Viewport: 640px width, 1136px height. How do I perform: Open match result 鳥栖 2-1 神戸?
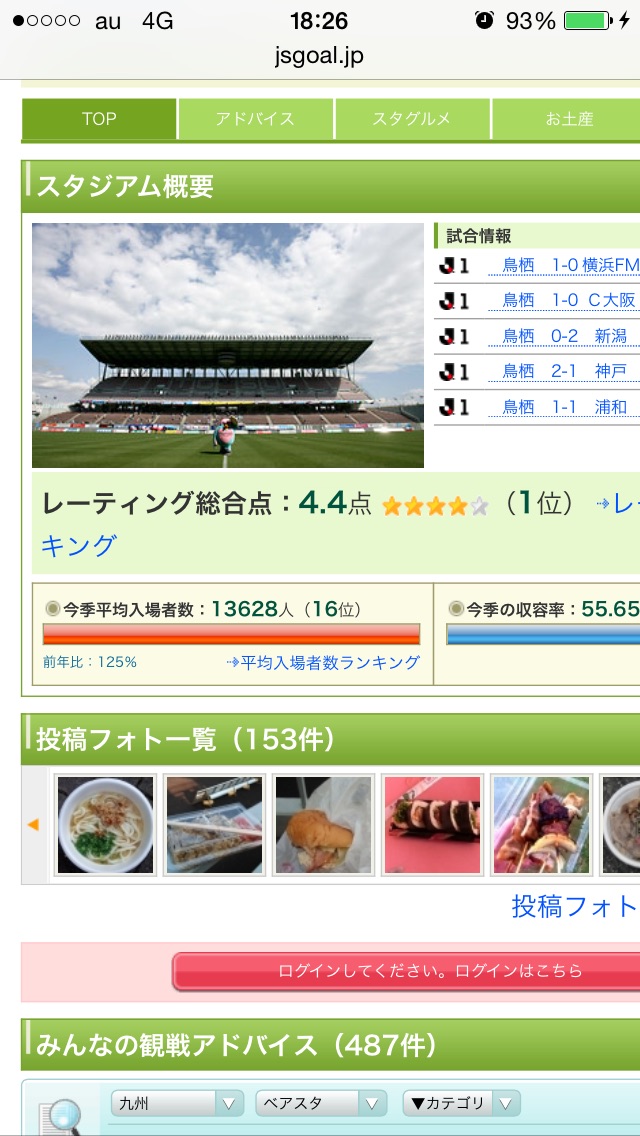[x=564, y=371]
